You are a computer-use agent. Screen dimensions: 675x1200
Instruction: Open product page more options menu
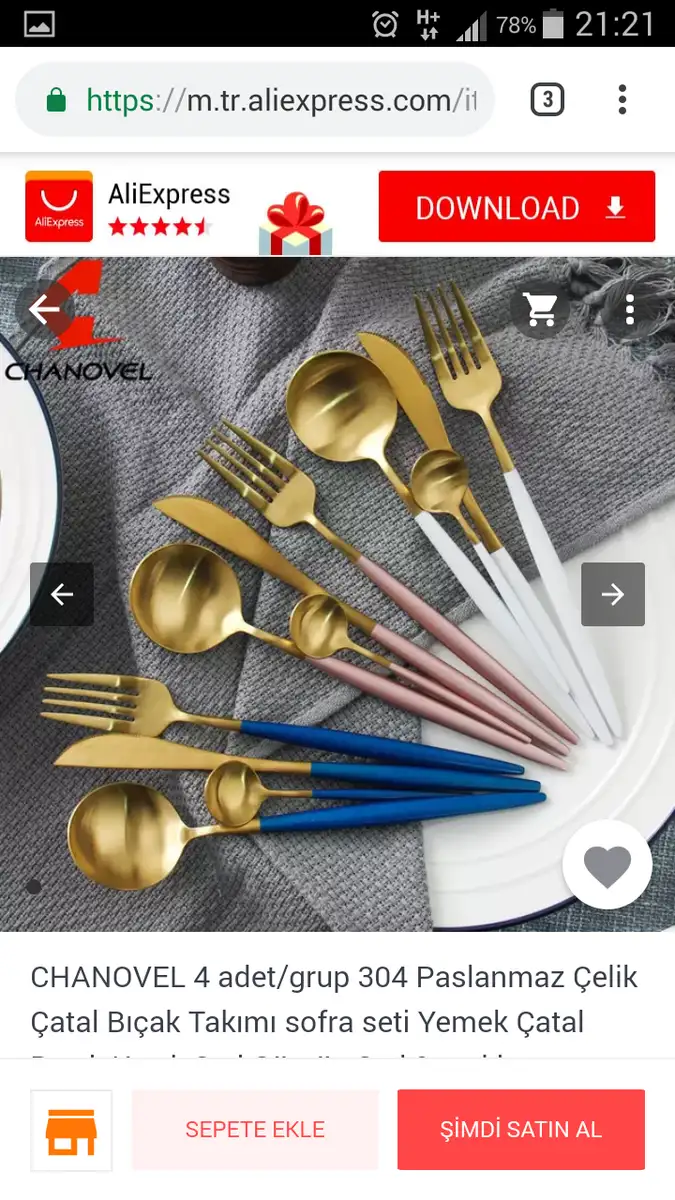coord(629,310)
